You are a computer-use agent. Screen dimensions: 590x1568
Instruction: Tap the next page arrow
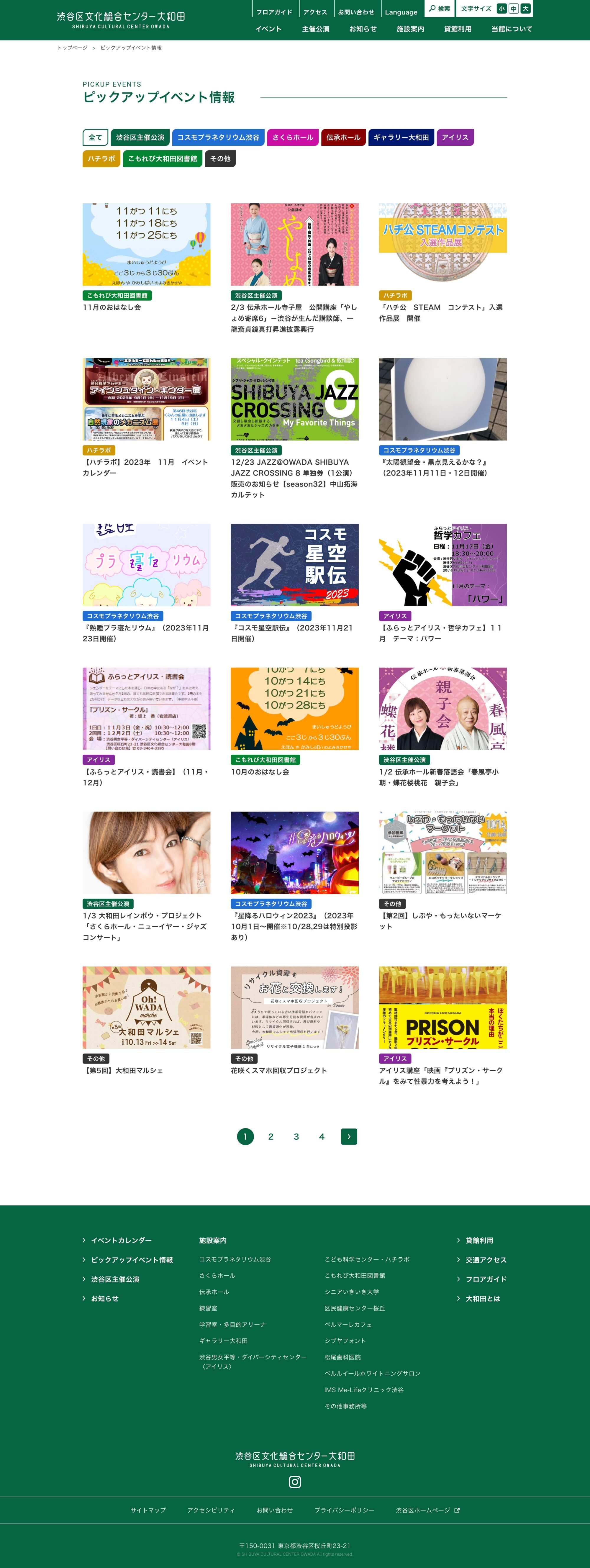(349, 1136)
